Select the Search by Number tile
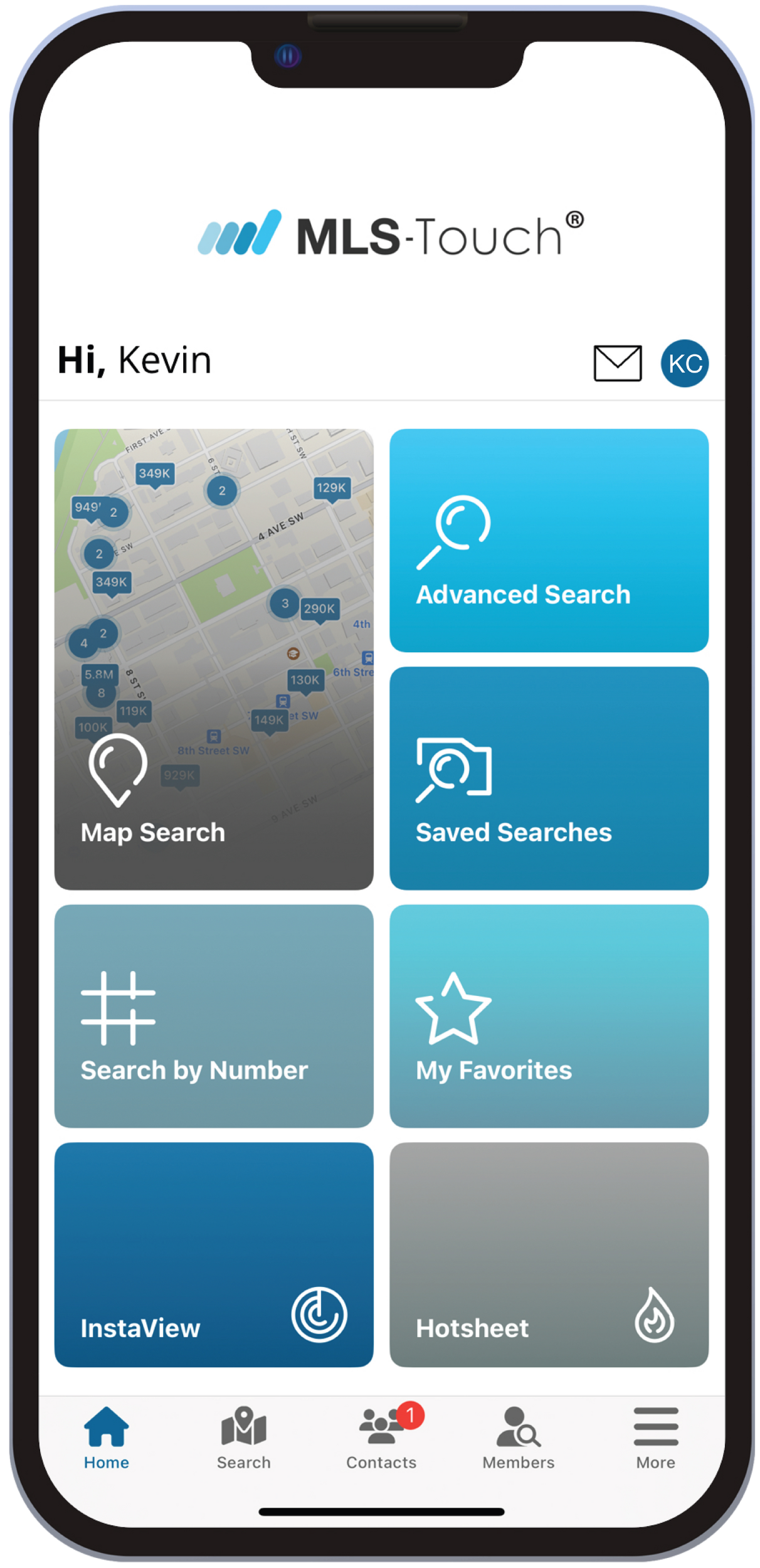The width and height of the screenshot is (760, 1568). pyautogui.click(x=214, y=1015)
